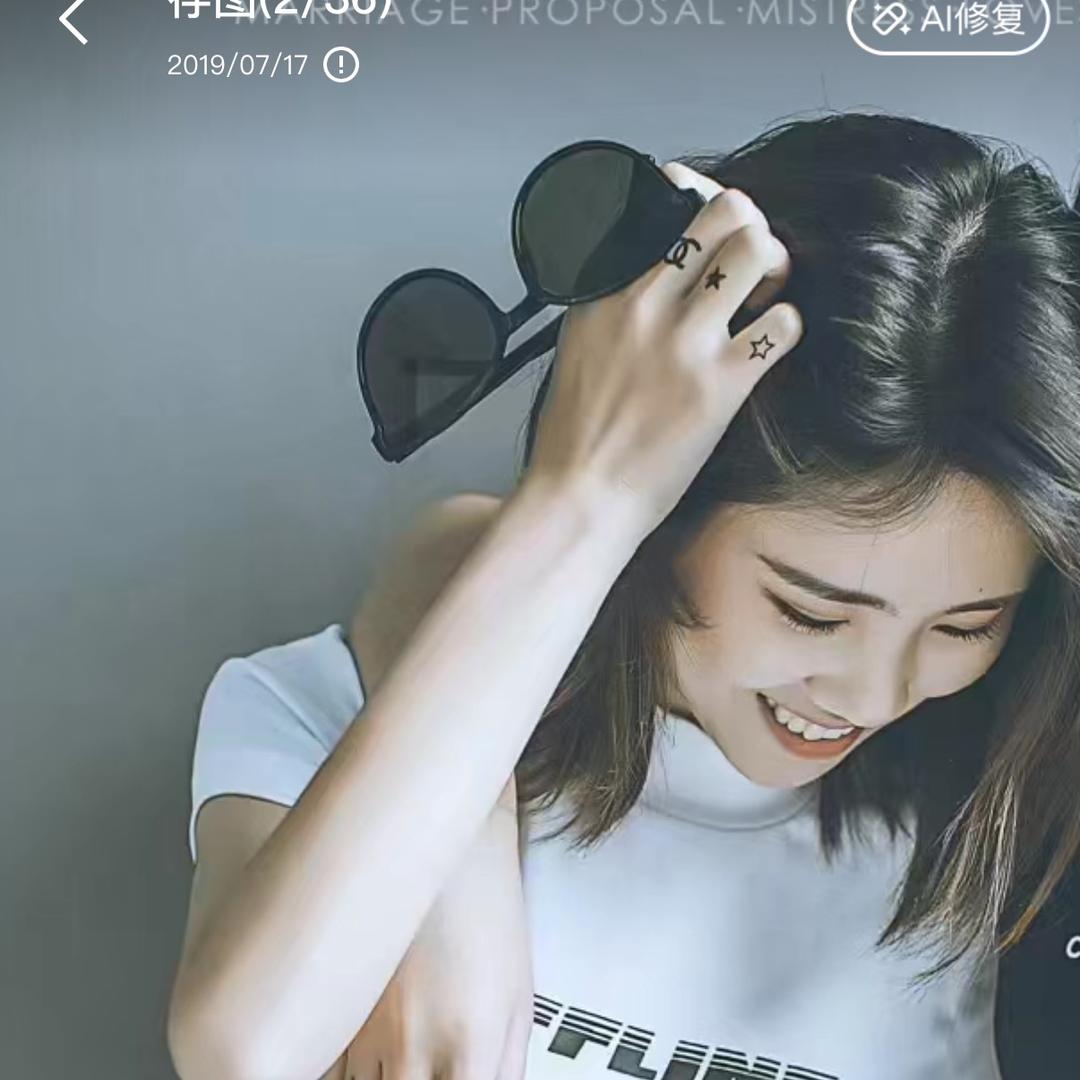The width and height of the screenshot is (1080, 1080).
Task: Open the AI修复 photo repair button
Action: (947, 20)
